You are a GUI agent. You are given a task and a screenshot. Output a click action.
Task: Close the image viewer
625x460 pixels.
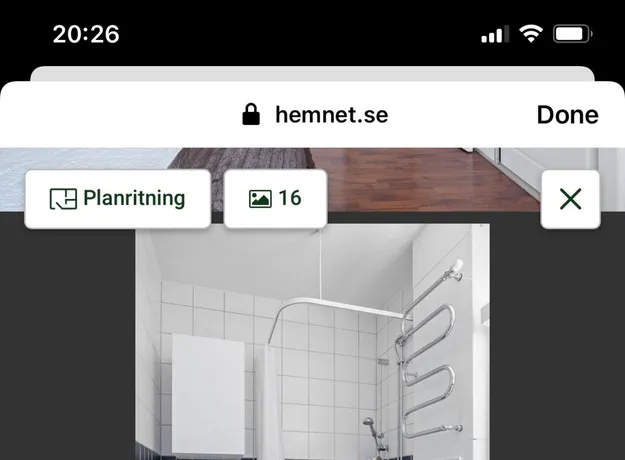(x=570, y=199)
